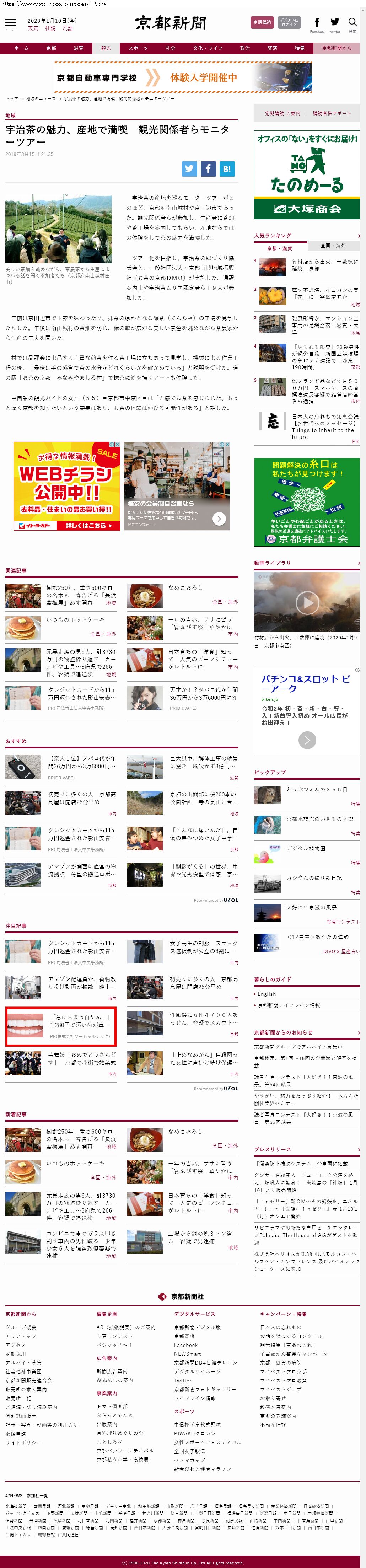The height and width of the screenshot is (1568, 366).
Task: Switch ranking to 全国・海外 tab
Action: tap(333, 246)
